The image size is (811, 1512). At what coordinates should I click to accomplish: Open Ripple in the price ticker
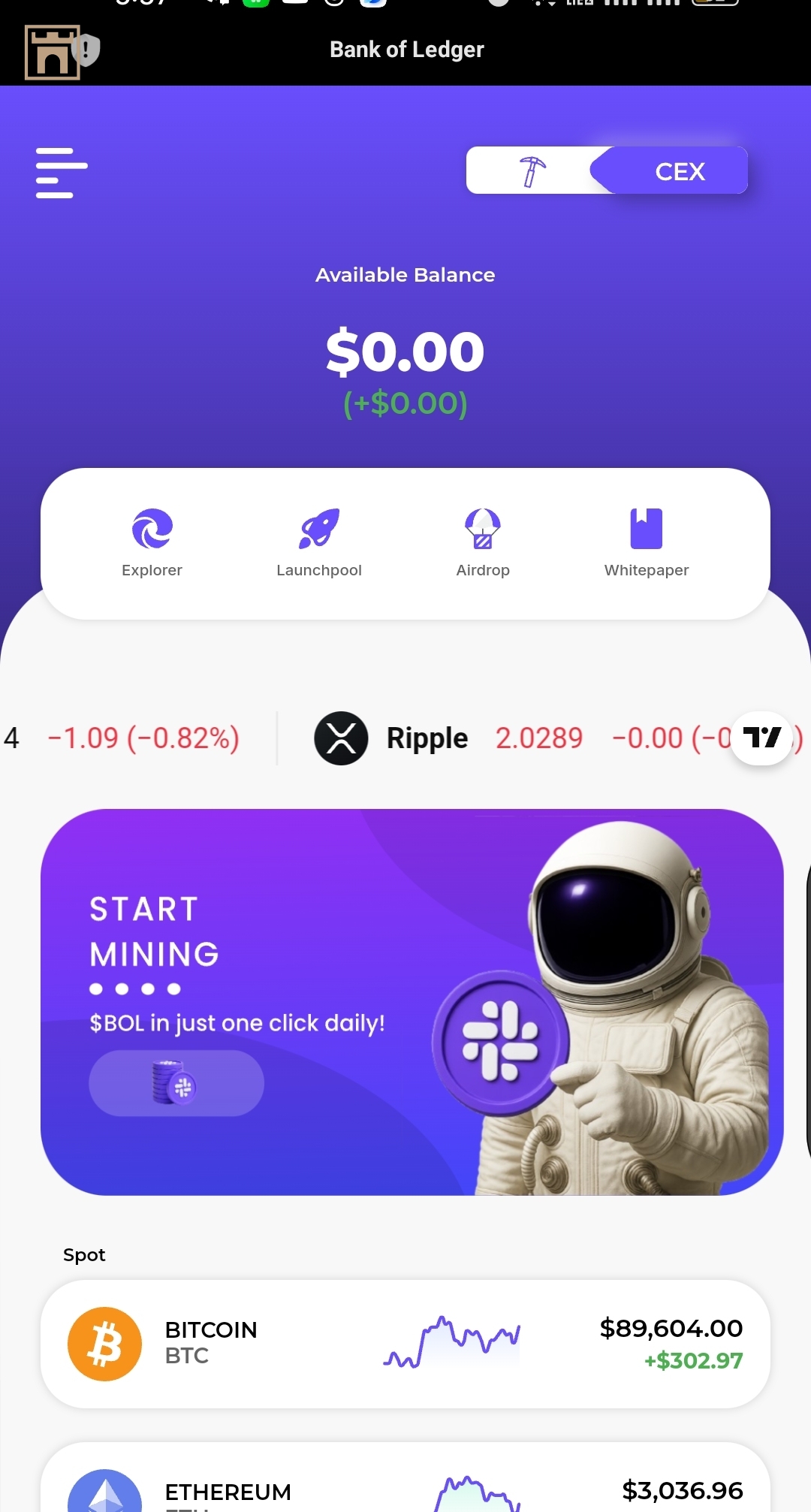click(x=427, y=738)
